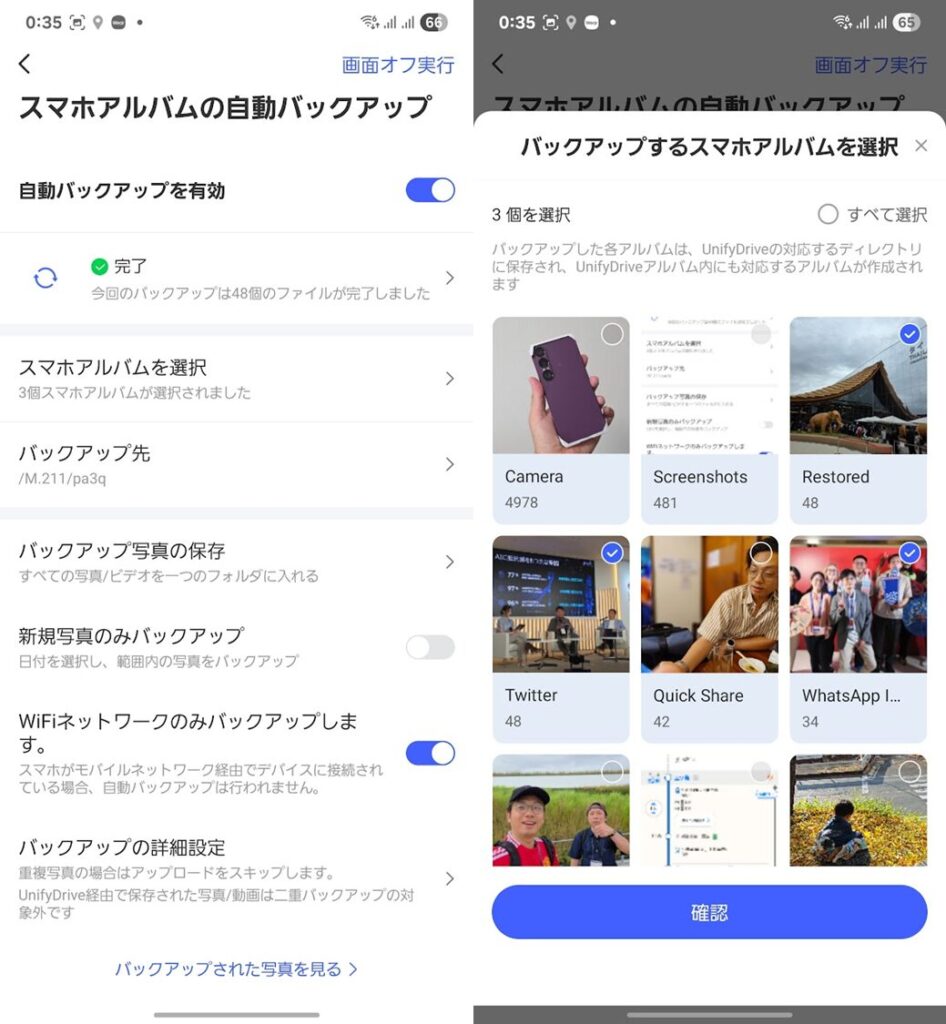Deselect the Twitter album

click(x=612, y=553)
